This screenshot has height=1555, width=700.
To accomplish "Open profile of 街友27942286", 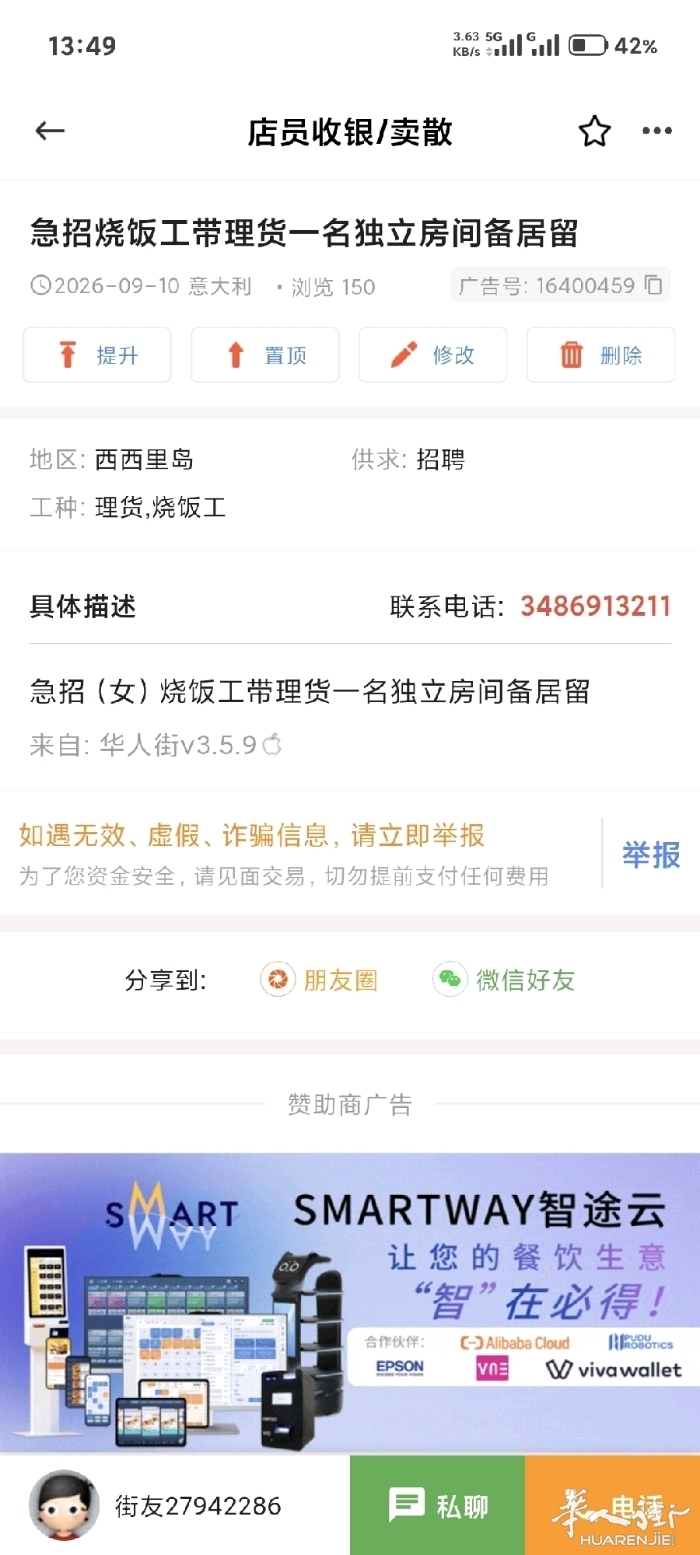I will point(154,1505).
